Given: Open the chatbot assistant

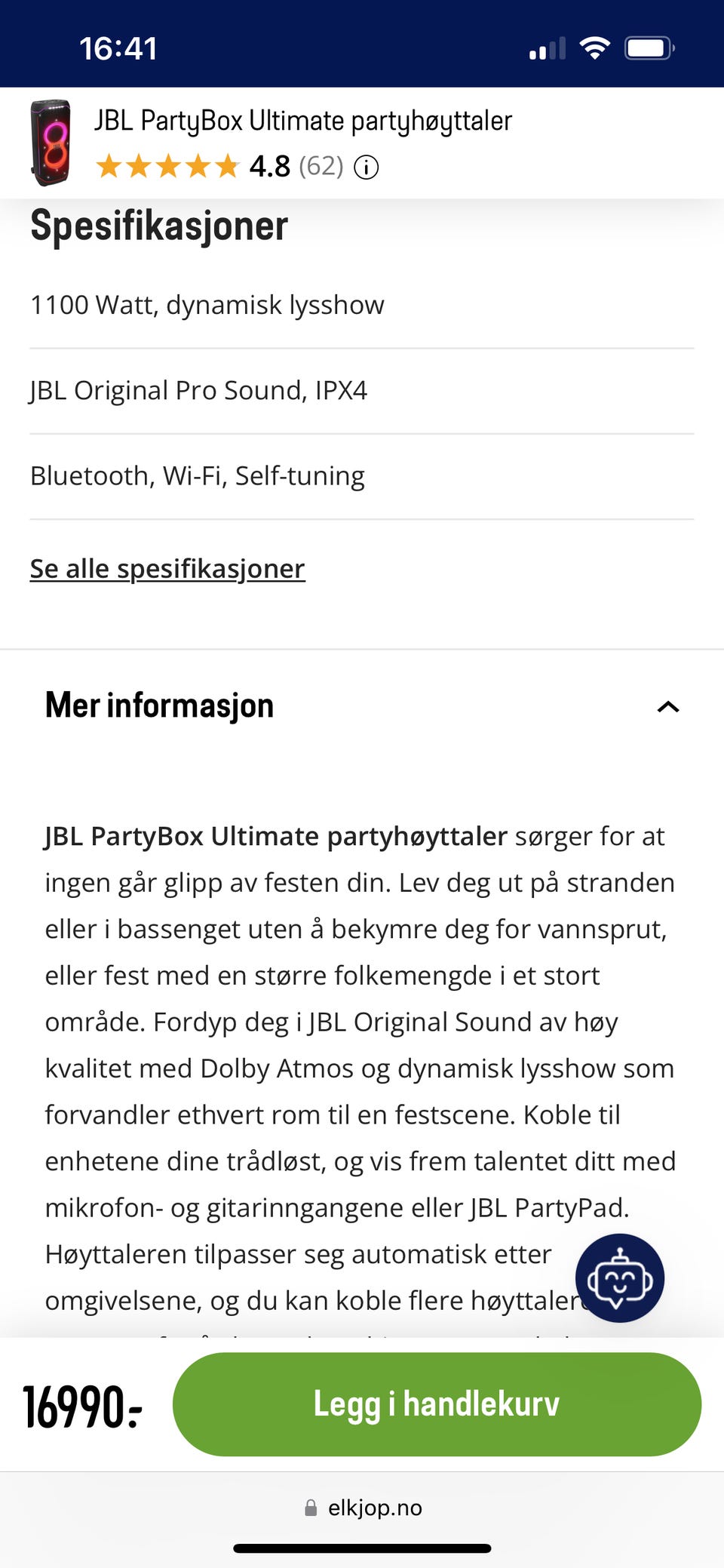Looking at the screenshot, I should pos(619,1277).
